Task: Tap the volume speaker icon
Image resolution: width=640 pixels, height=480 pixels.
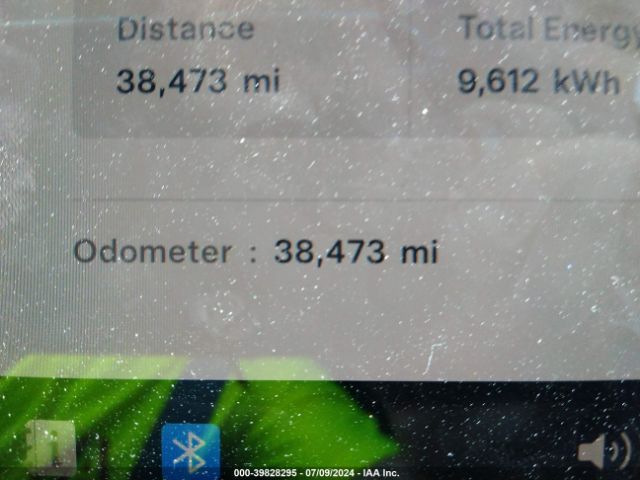Action: point(604,453)
